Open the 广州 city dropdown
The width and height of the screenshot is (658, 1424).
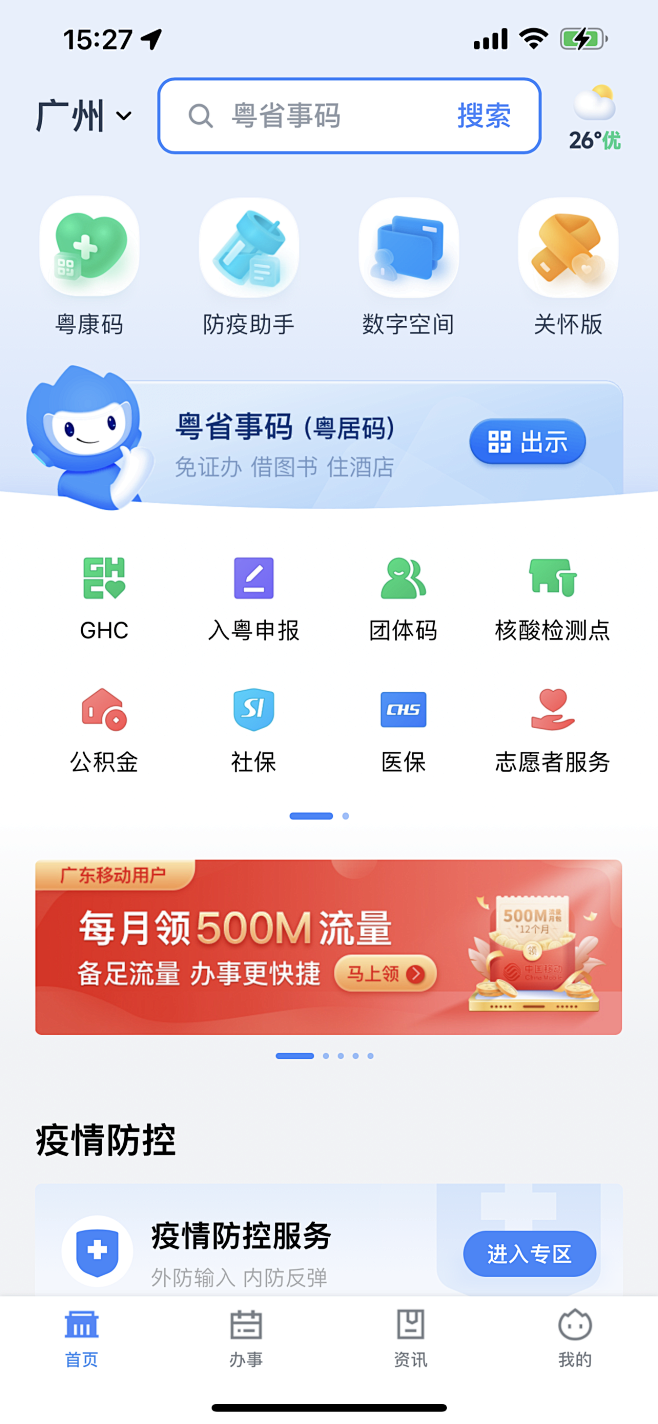[84, 116]
